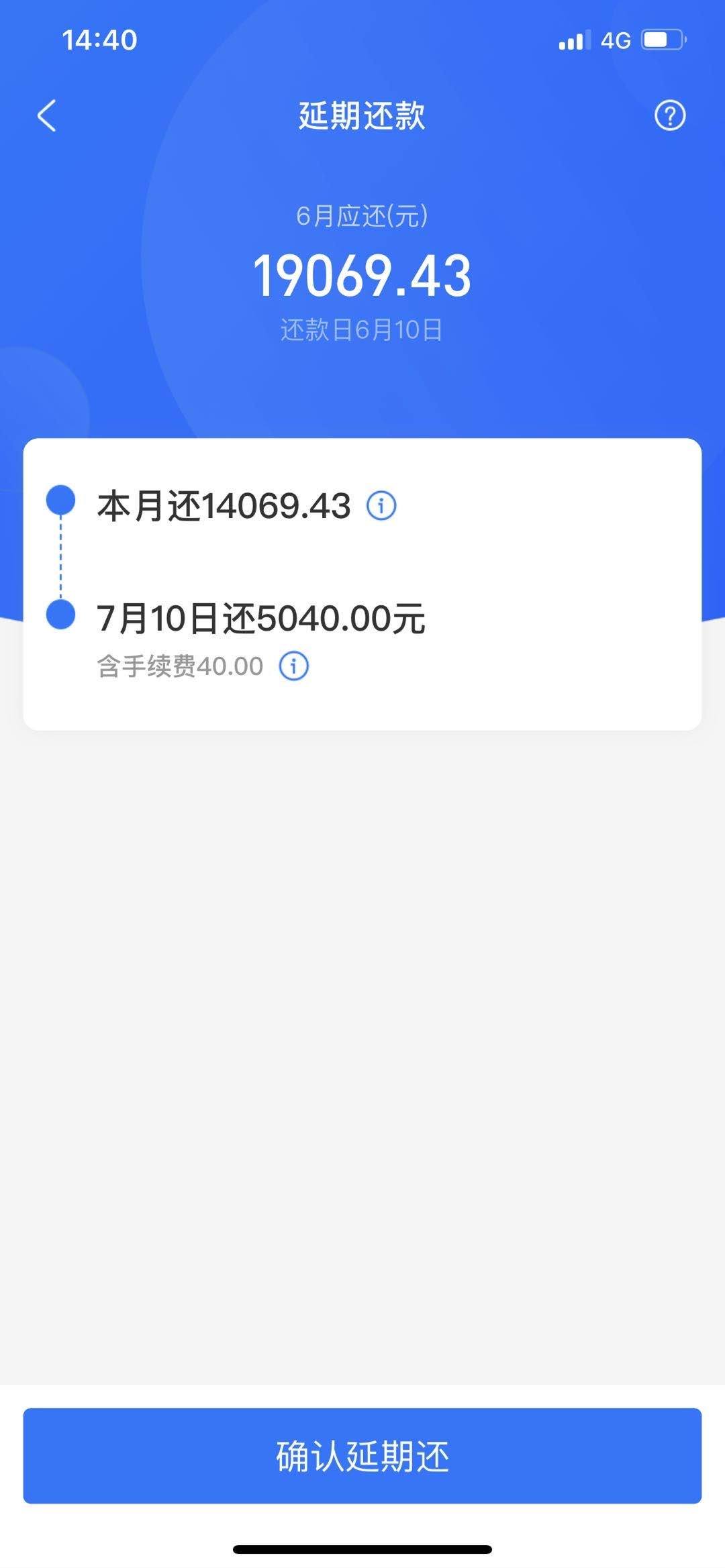Tap the battery icon in the status bar
Viewport: 725px width, 1568px height.
click(x=661, y=40)
